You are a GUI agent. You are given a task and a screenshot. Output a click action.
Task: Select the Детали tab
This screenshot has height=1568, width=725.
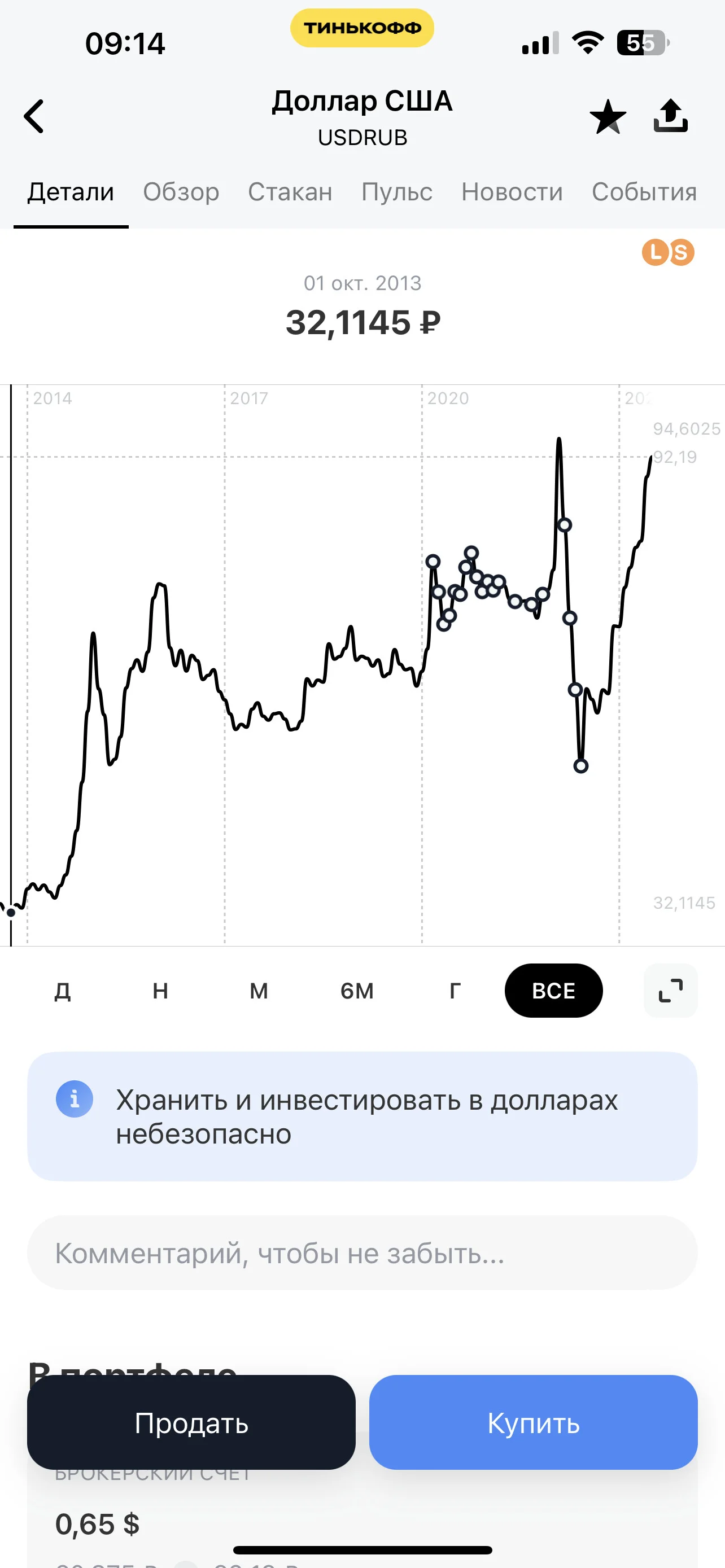[71, 192]
